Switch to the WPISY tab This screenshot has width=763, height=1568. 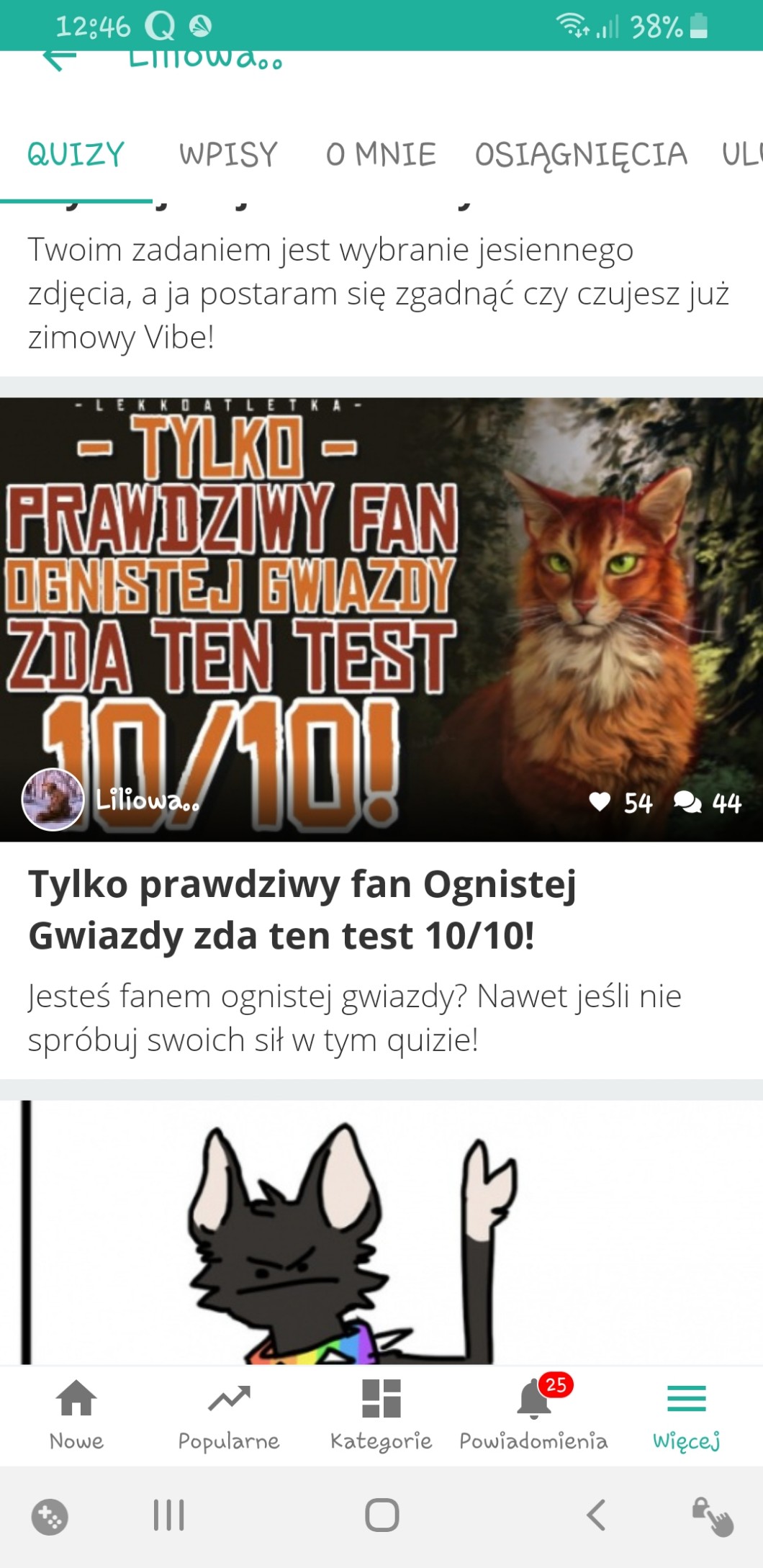click(228, 155)
